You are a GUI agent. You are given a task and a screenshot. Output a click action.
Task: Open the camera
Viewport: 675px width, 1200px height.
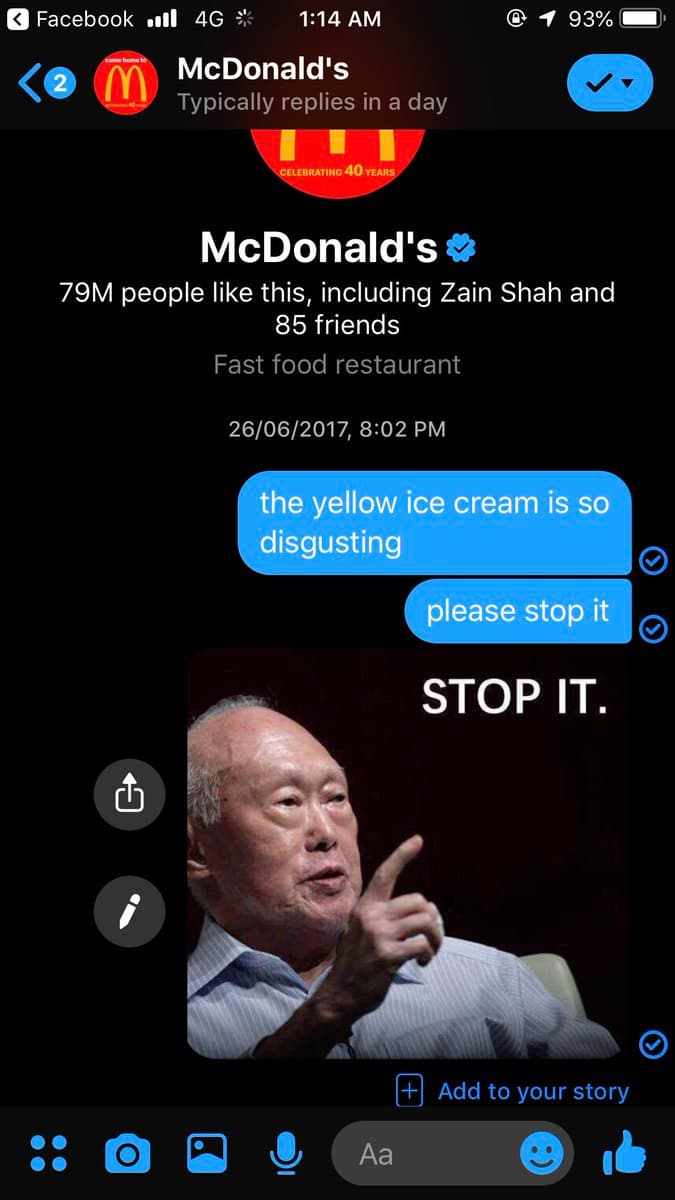(x=128, y=1154)
